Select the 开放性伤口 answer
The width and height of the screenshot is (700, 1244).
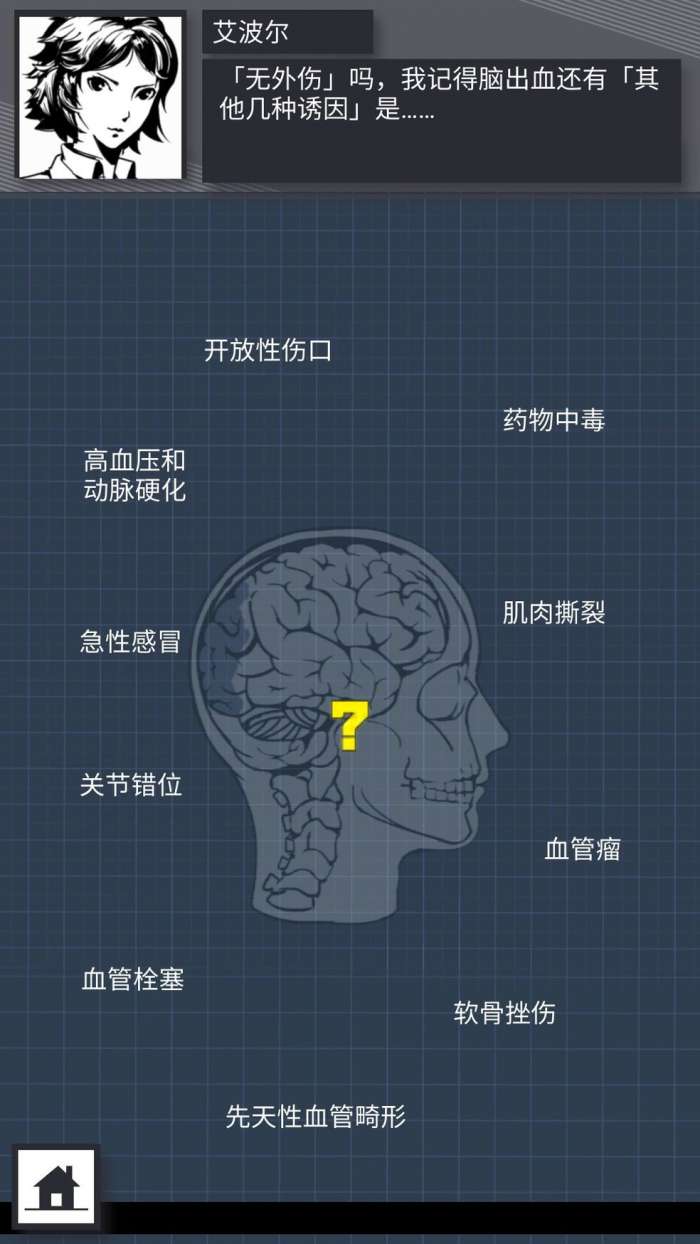pyautogui.click(x=268, y=351)
